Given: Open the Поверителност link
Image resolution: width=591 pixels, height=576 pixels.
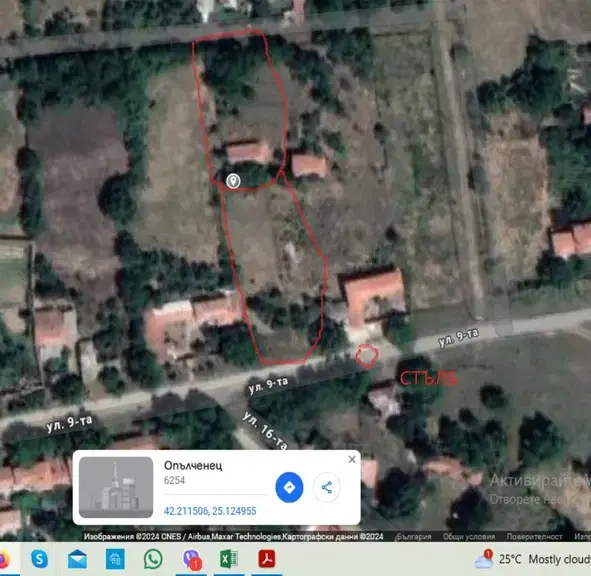Looking at the screenshot, I should coord(534,536).
